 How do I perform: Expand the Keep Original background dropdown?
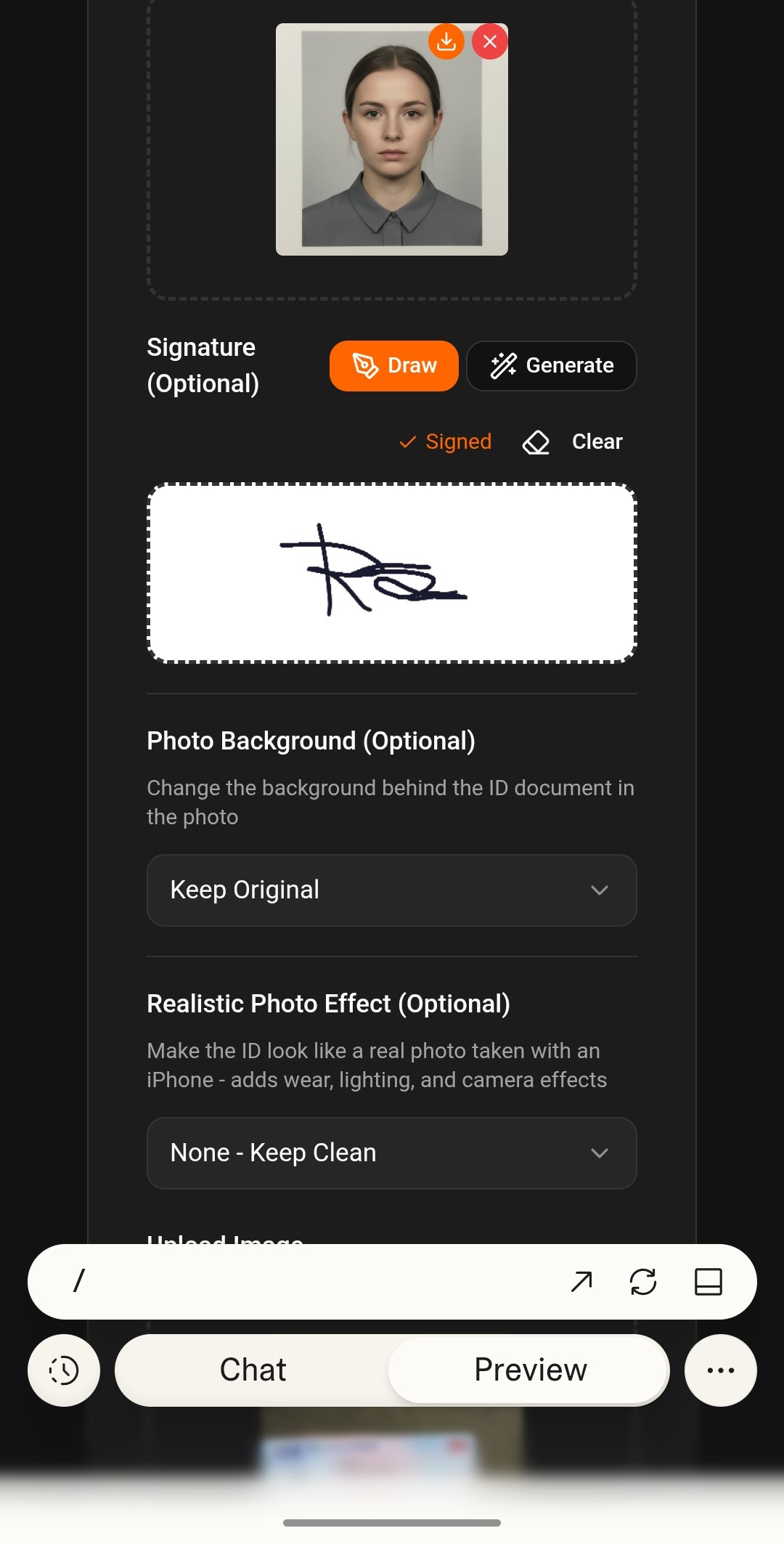pos(391,890)
